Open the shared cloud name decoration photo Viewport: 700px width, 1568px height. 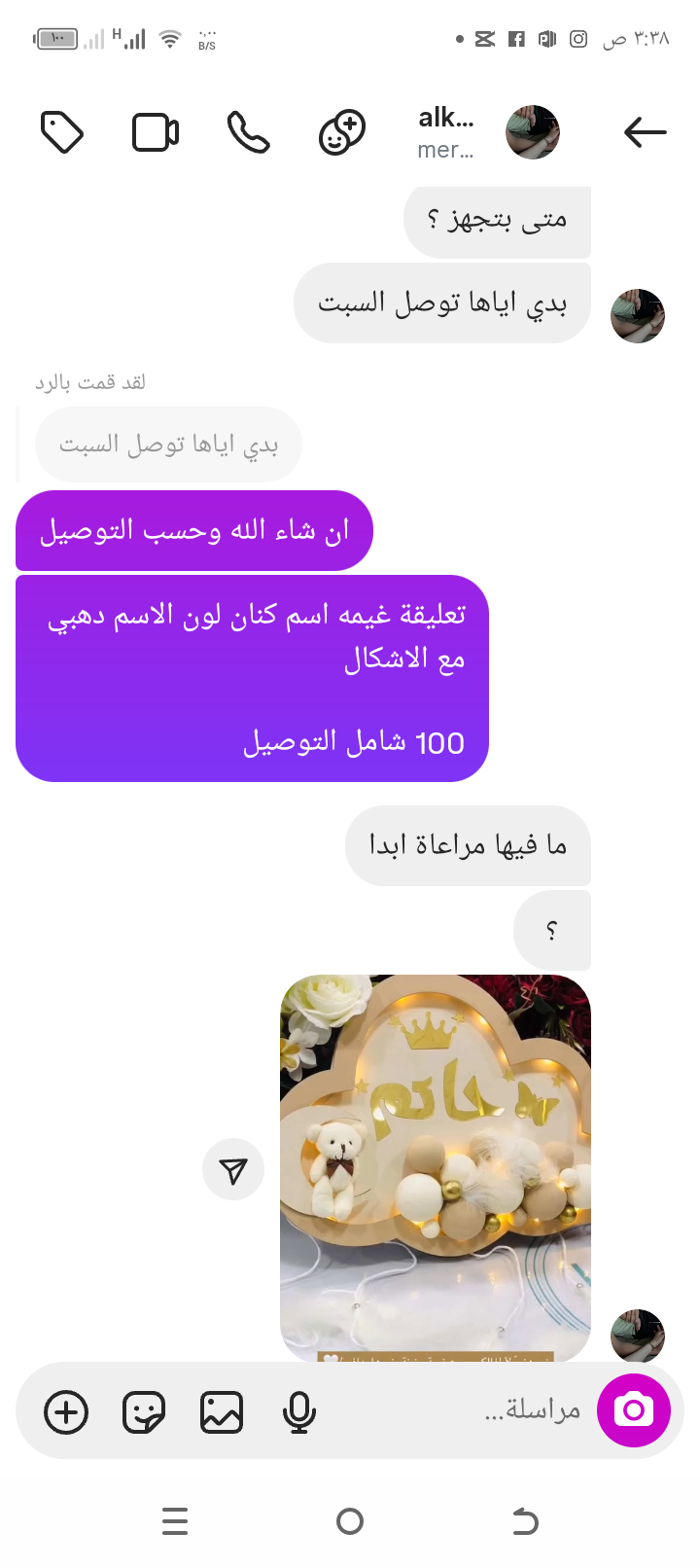coord(436,1167)
